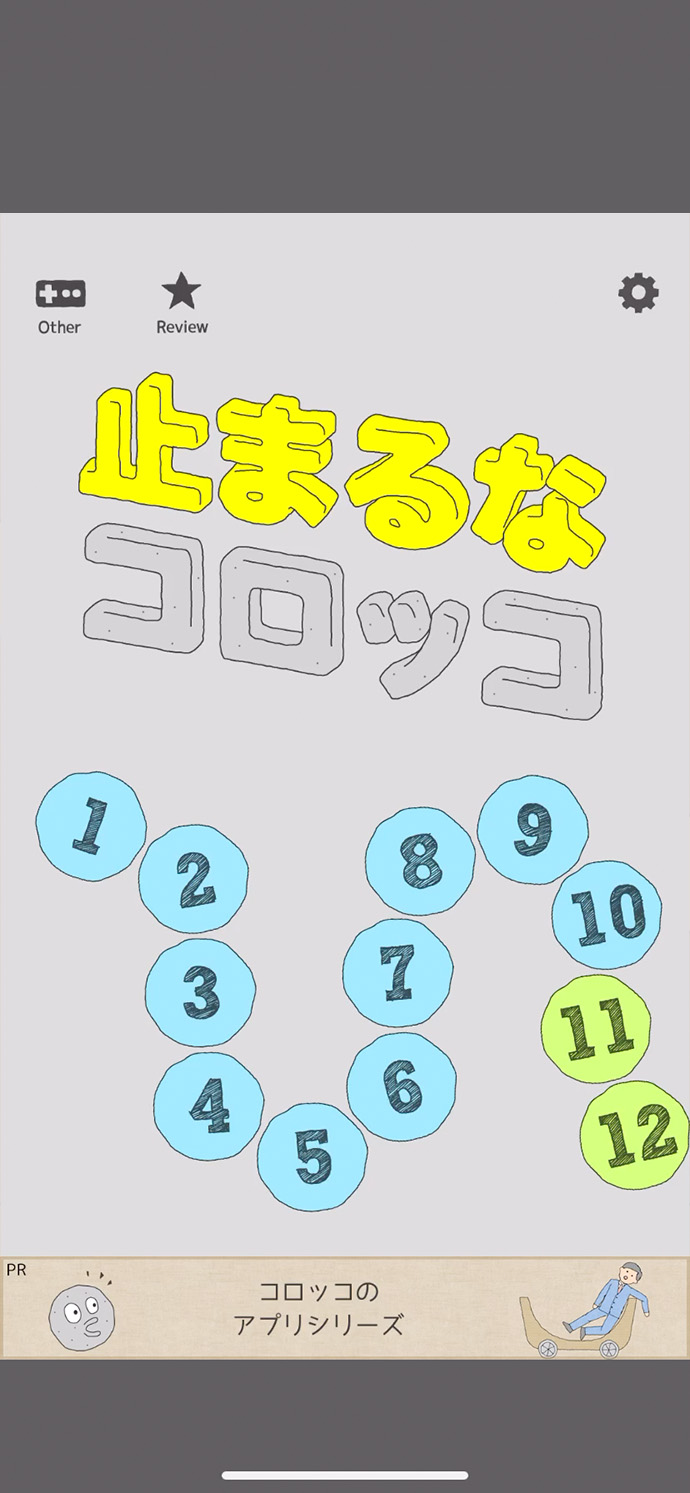Choose level 5 bubble
690x1493 pixels.
pos(312,1157)
